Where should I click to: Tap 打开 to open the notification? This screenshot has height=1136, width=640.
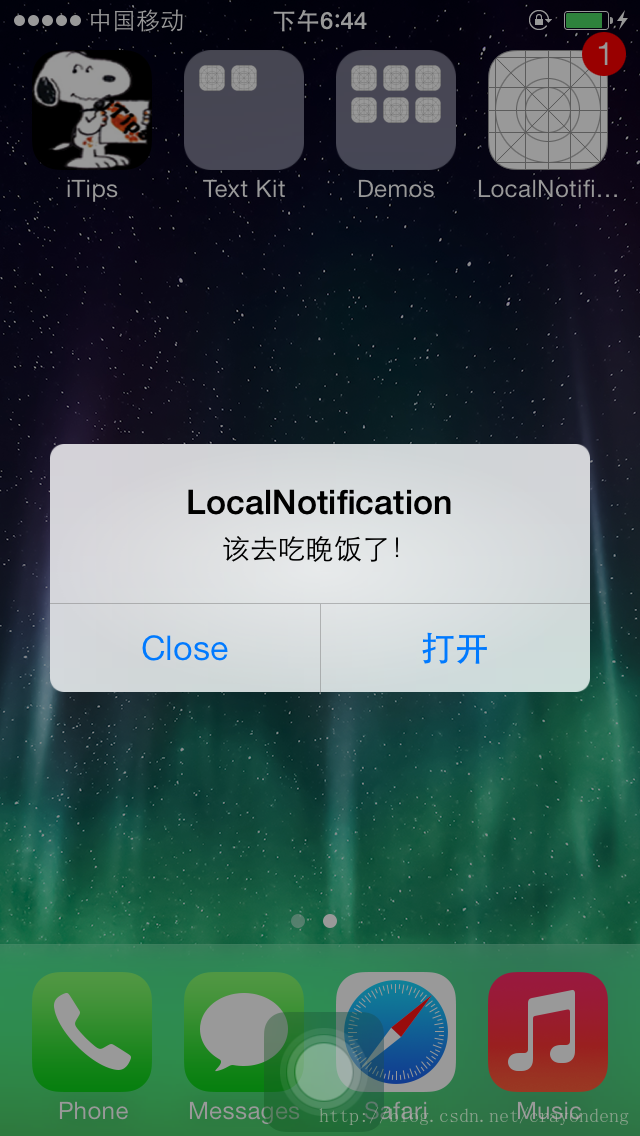[455, 648]
